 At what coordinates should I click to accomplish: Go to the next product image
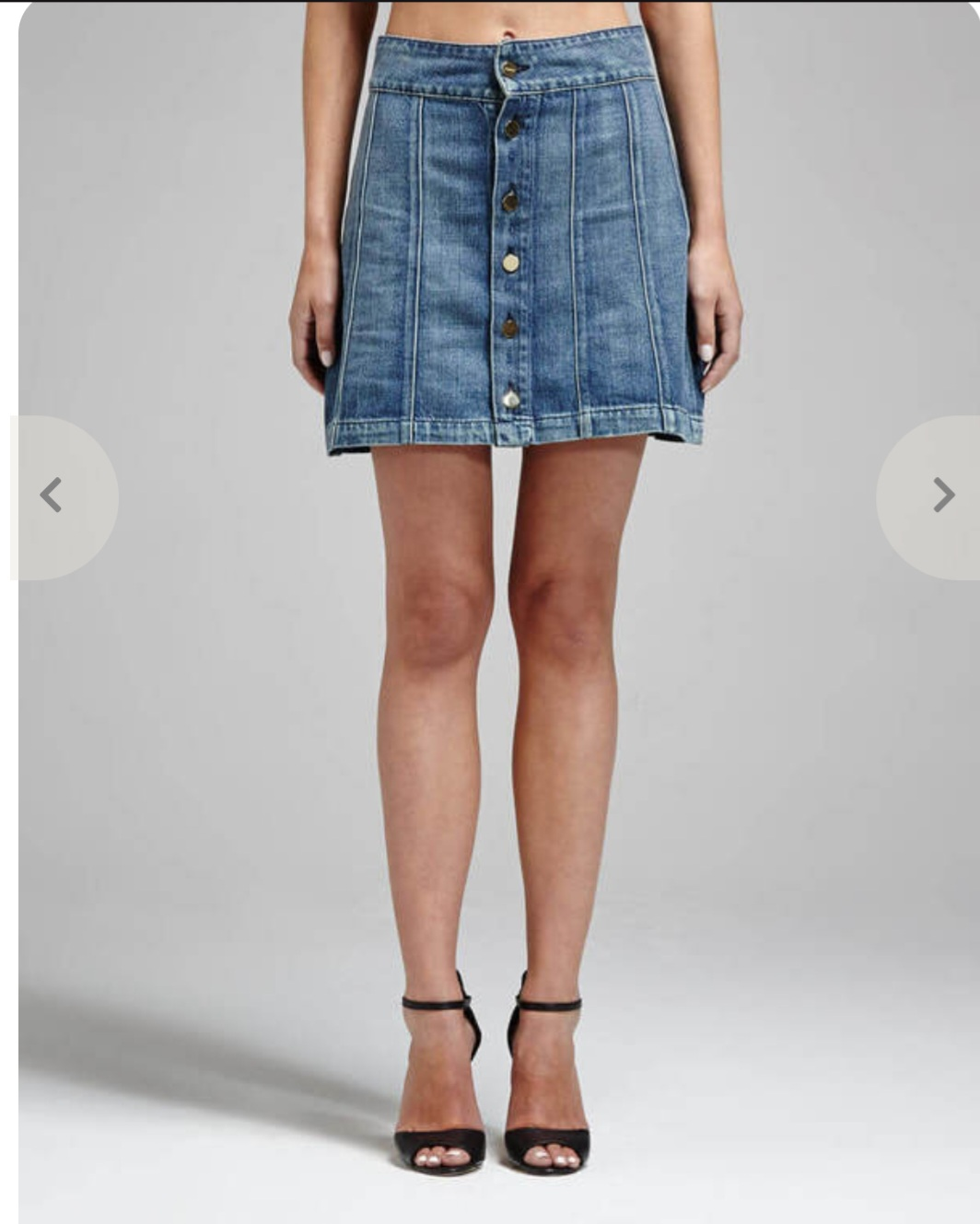(x=942, y=495)
